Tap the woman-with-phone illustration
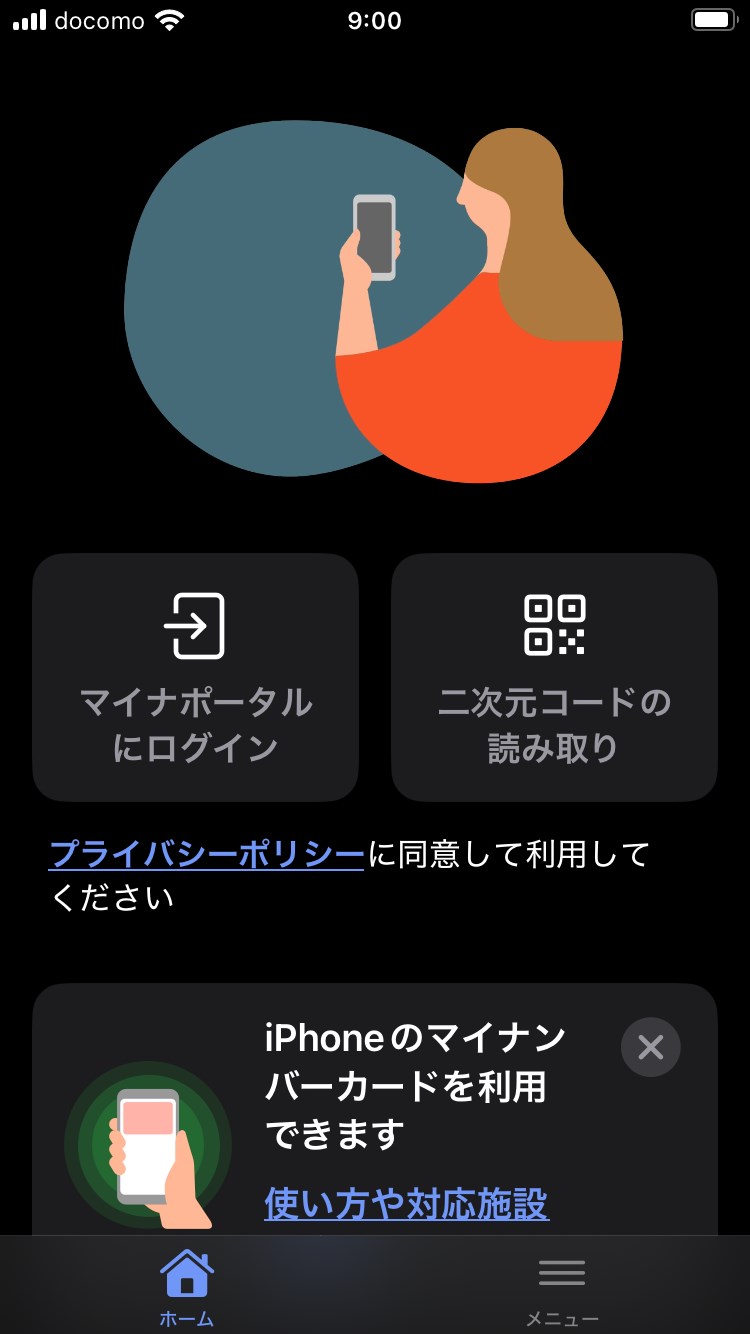Image resolution: width=750 pixels, height=1334 pixels. (x=375, y=300)
